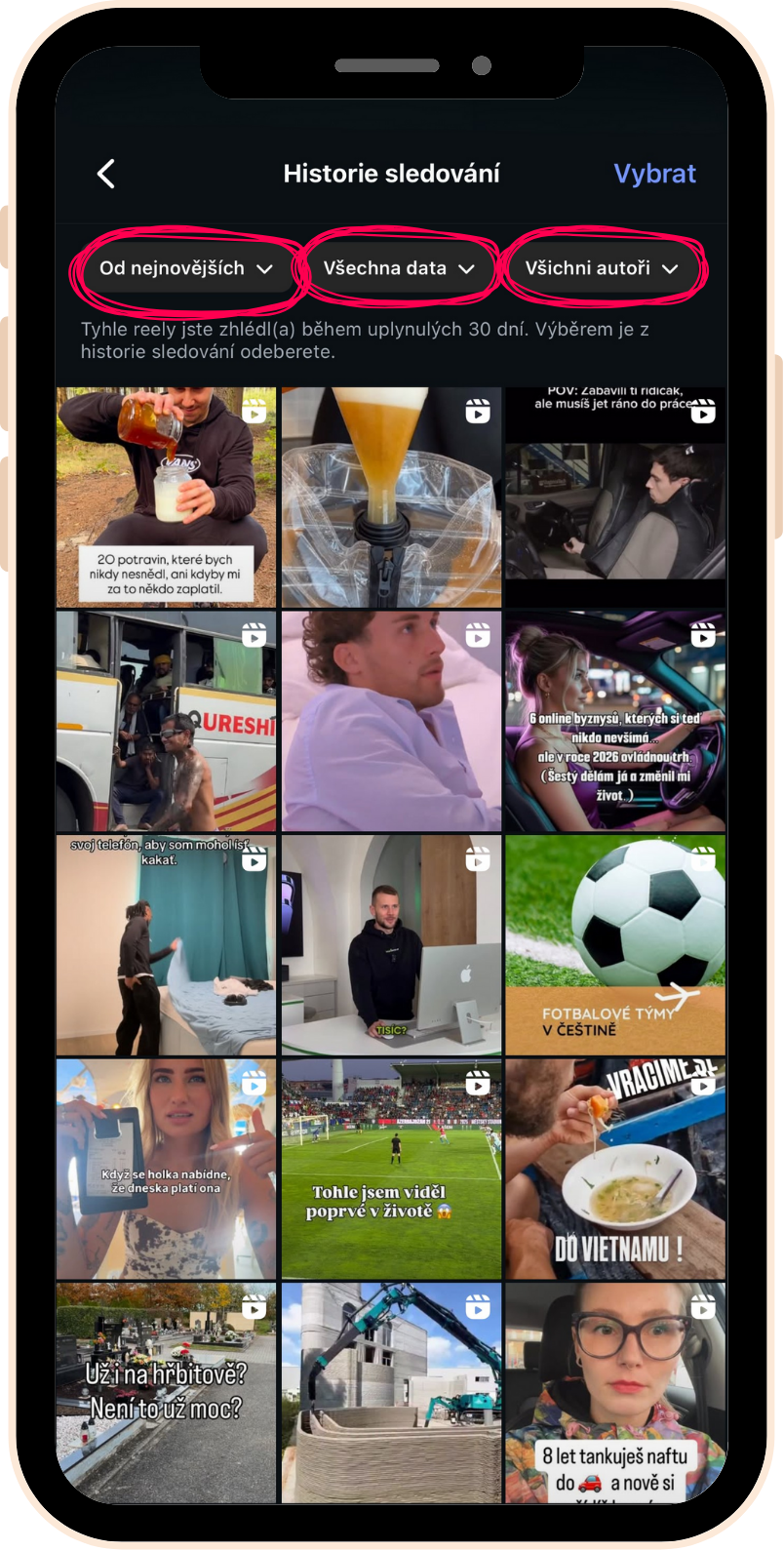Image resolution: width=784 pixels, height=1551 pixels.
Task: Open the Všechna data filter
Action: 399,268
